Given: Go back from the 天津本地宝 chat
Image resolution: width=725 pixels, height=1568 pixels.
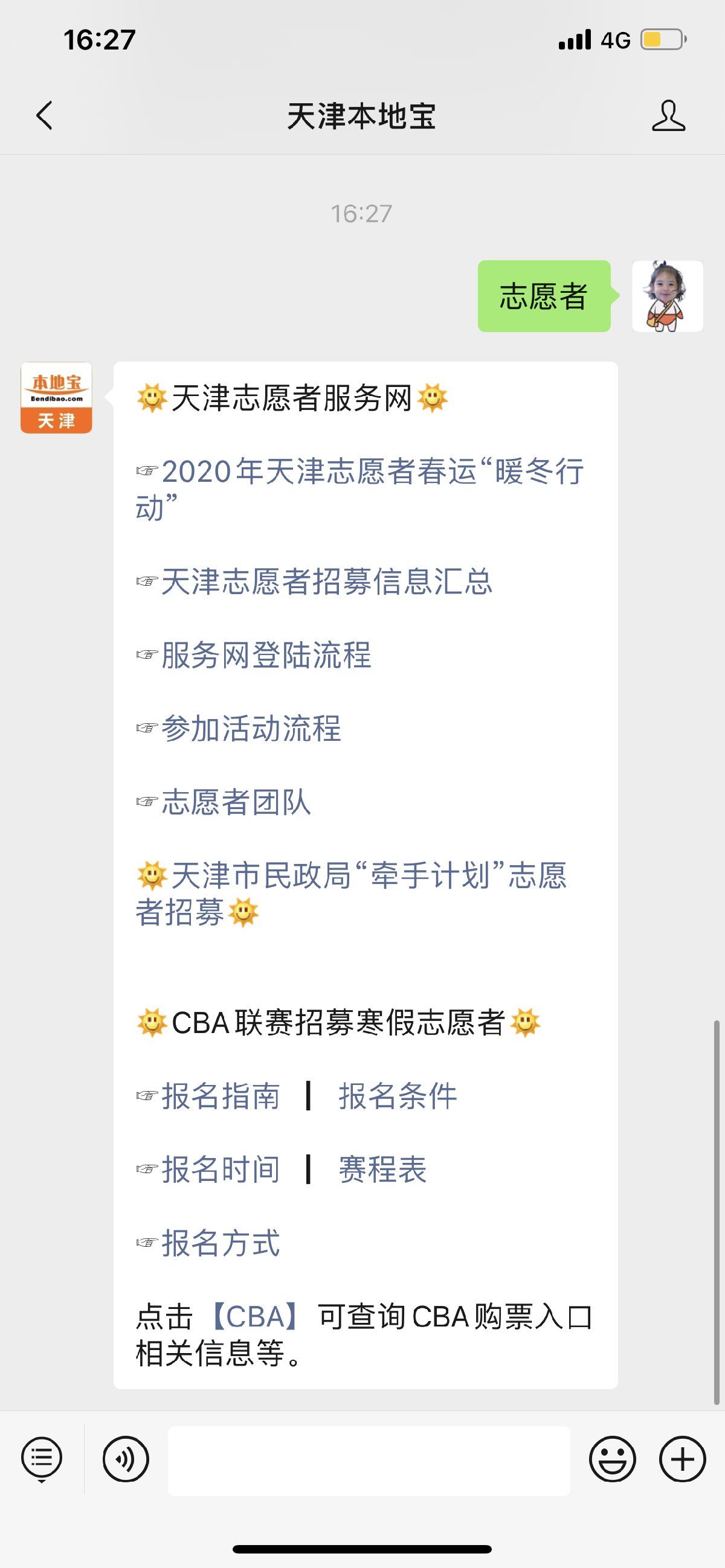Looking at the screenshot, I should tap(45, 115).
